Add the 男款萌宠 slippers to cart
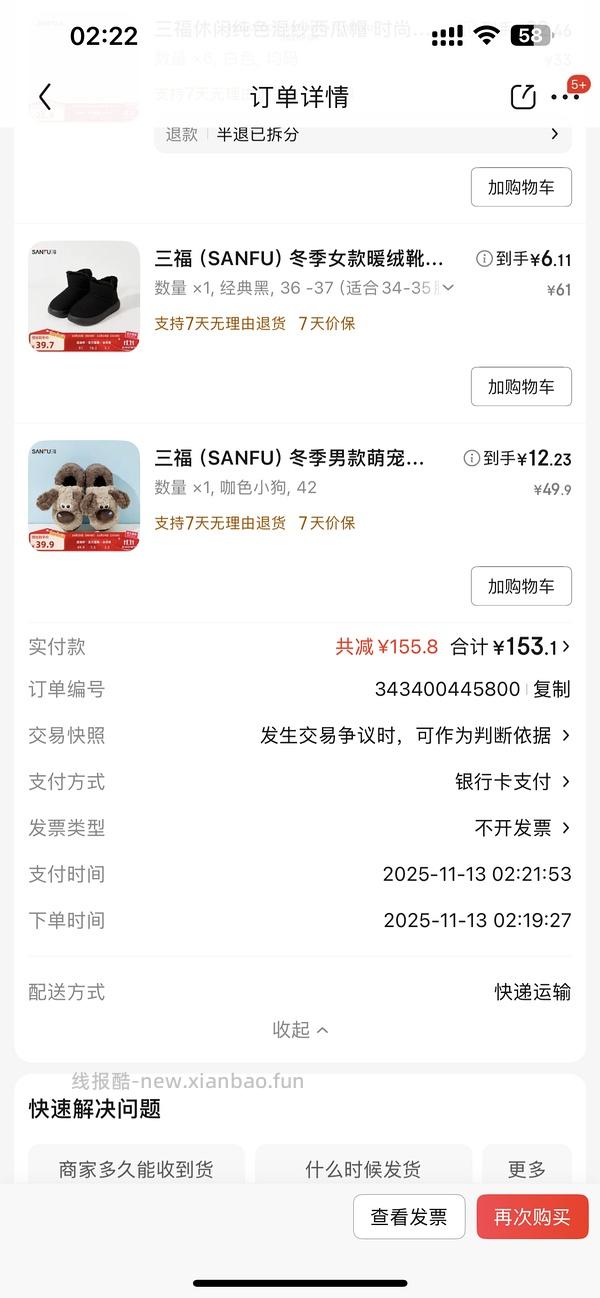 (x=521, y=587)
